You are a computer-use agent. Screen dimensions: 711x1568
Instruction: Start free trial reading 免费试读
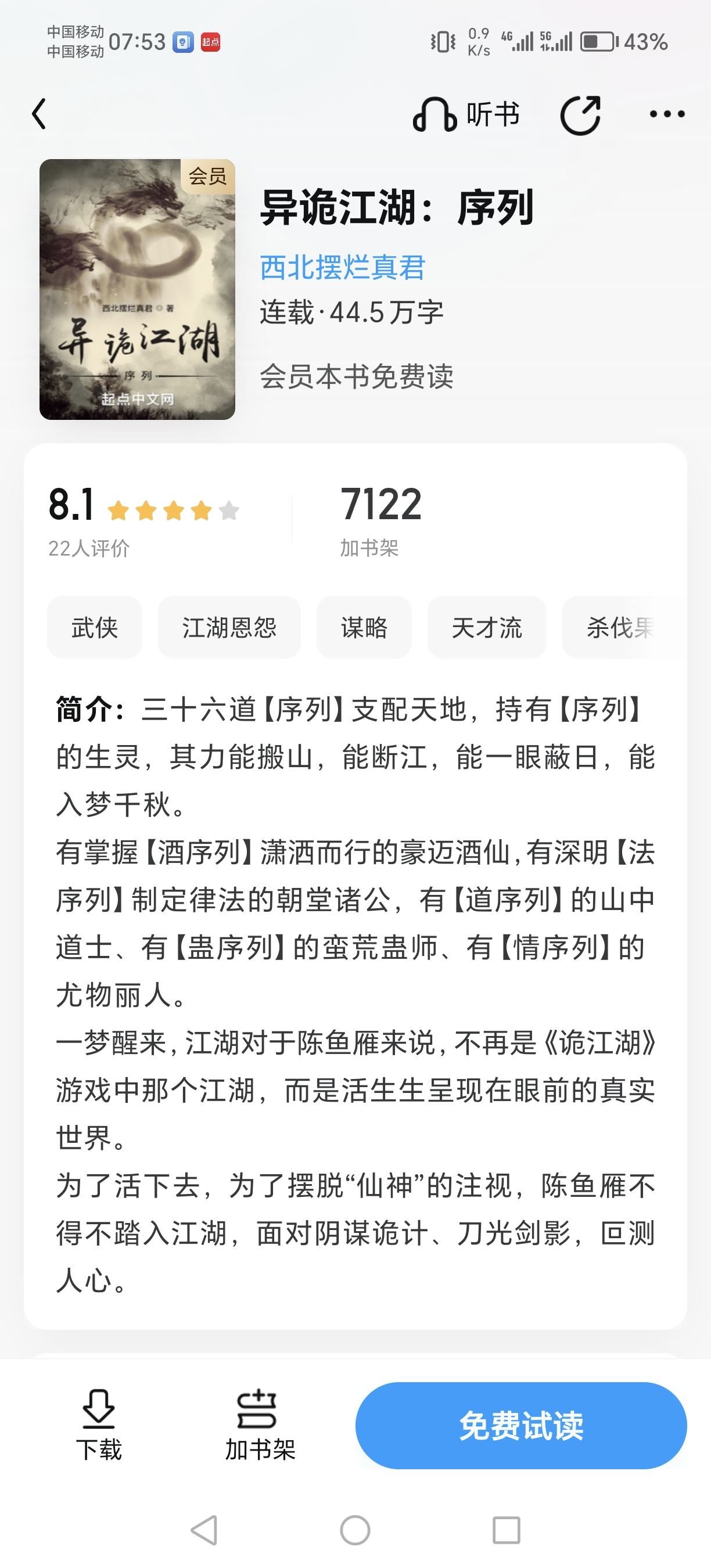tap(521, 1425)
